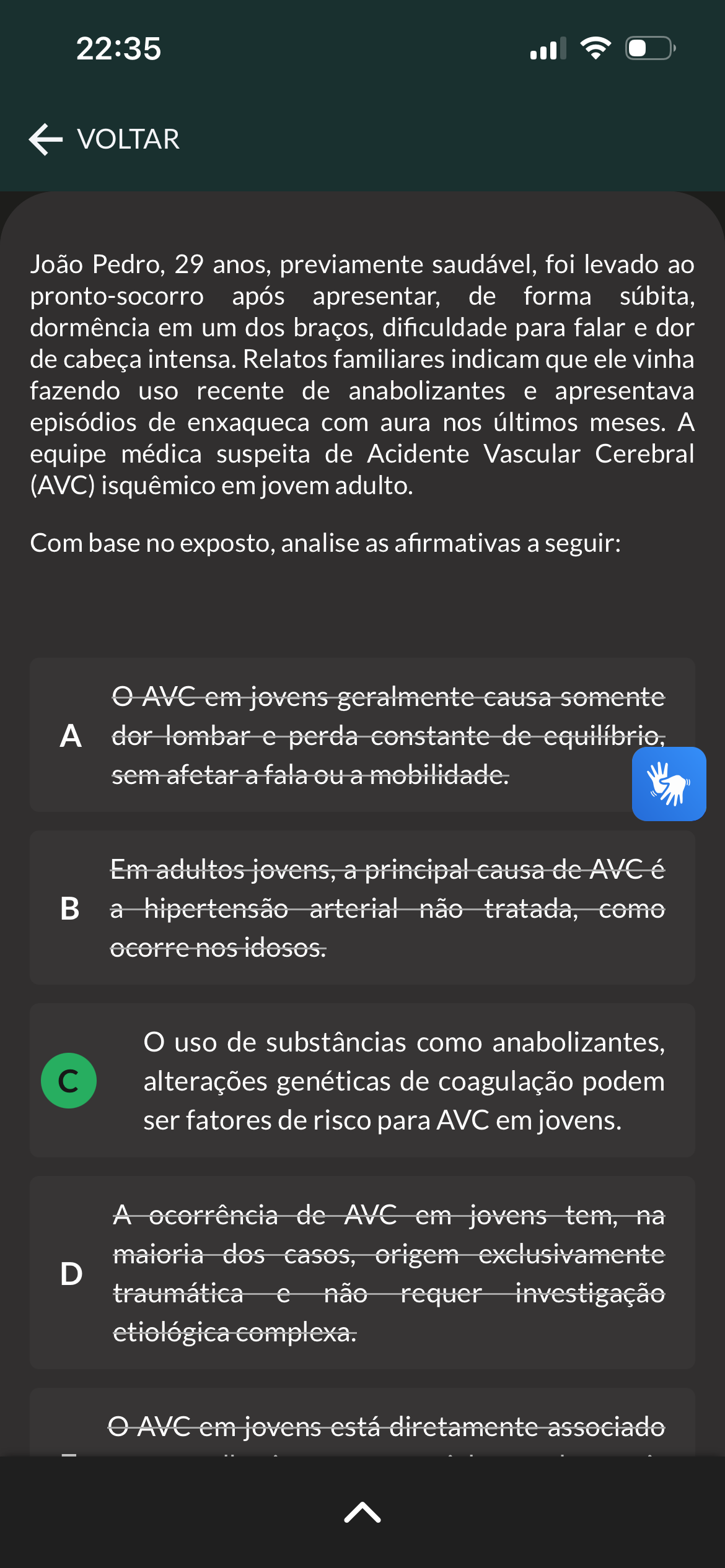Pick option D about origem traumática

tap(362, 1273)
